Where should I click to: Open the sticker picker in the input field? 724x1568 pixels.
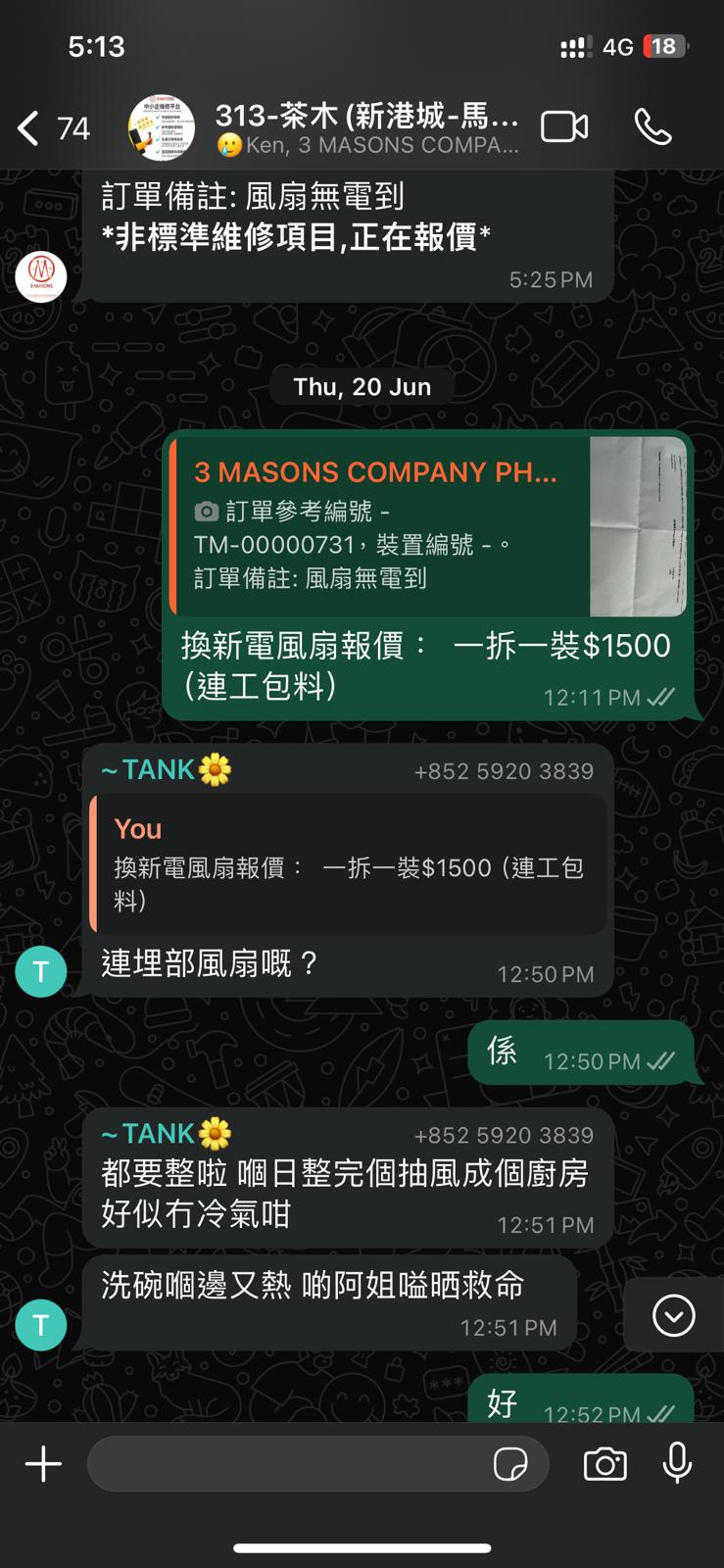(510, 1464)
